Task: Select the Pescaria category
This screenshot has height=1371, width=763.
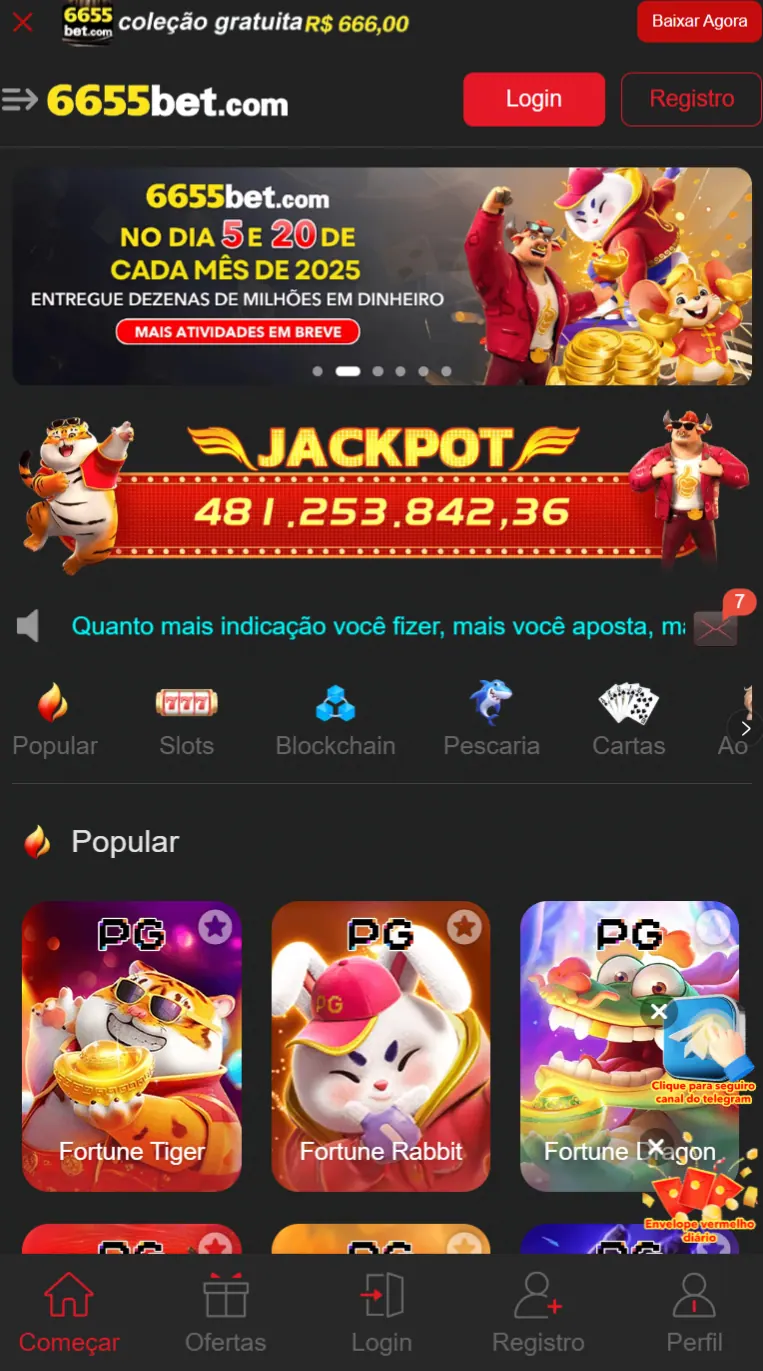Action: pos(491,720)
